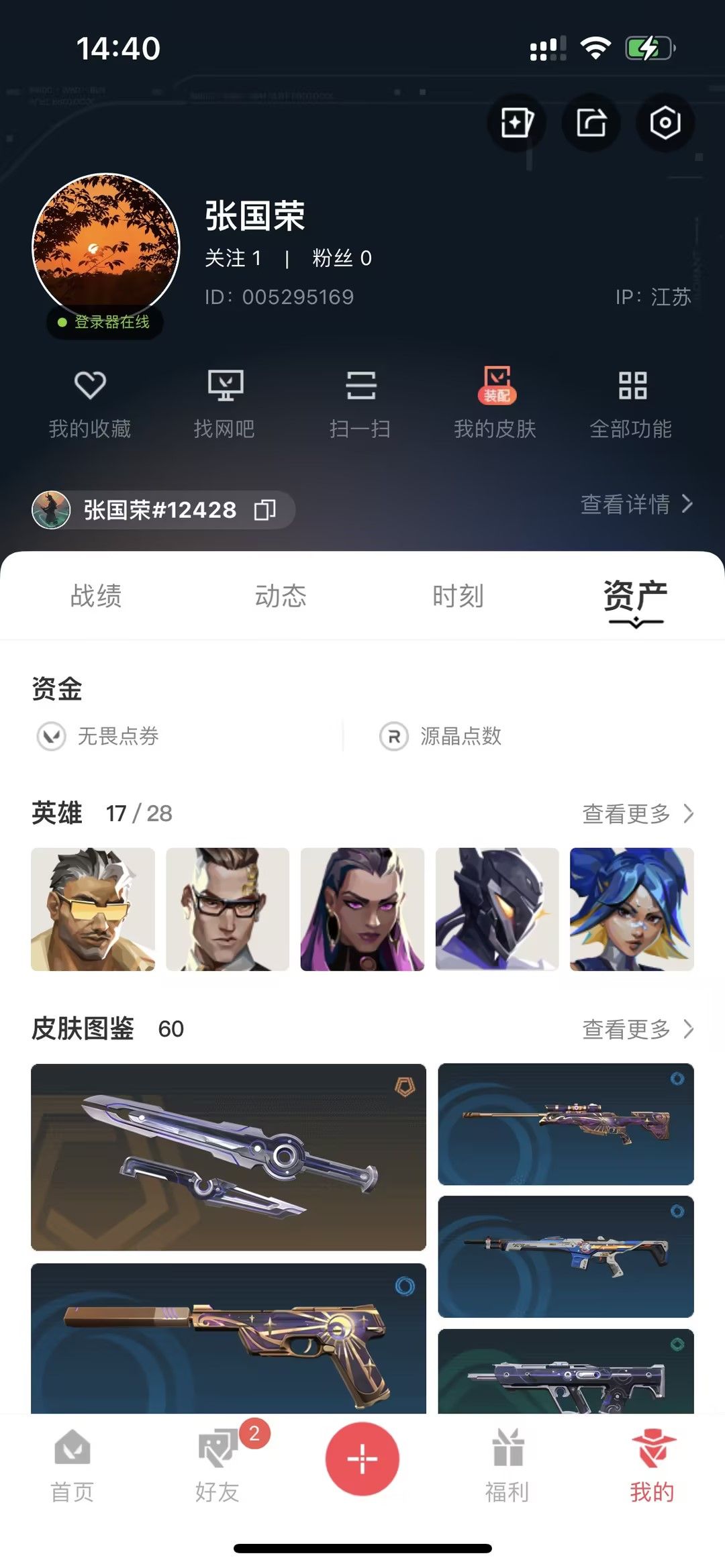The width and height of the screenshot is (725, 1568).
Task: Share the profile page
Action: 591,123
